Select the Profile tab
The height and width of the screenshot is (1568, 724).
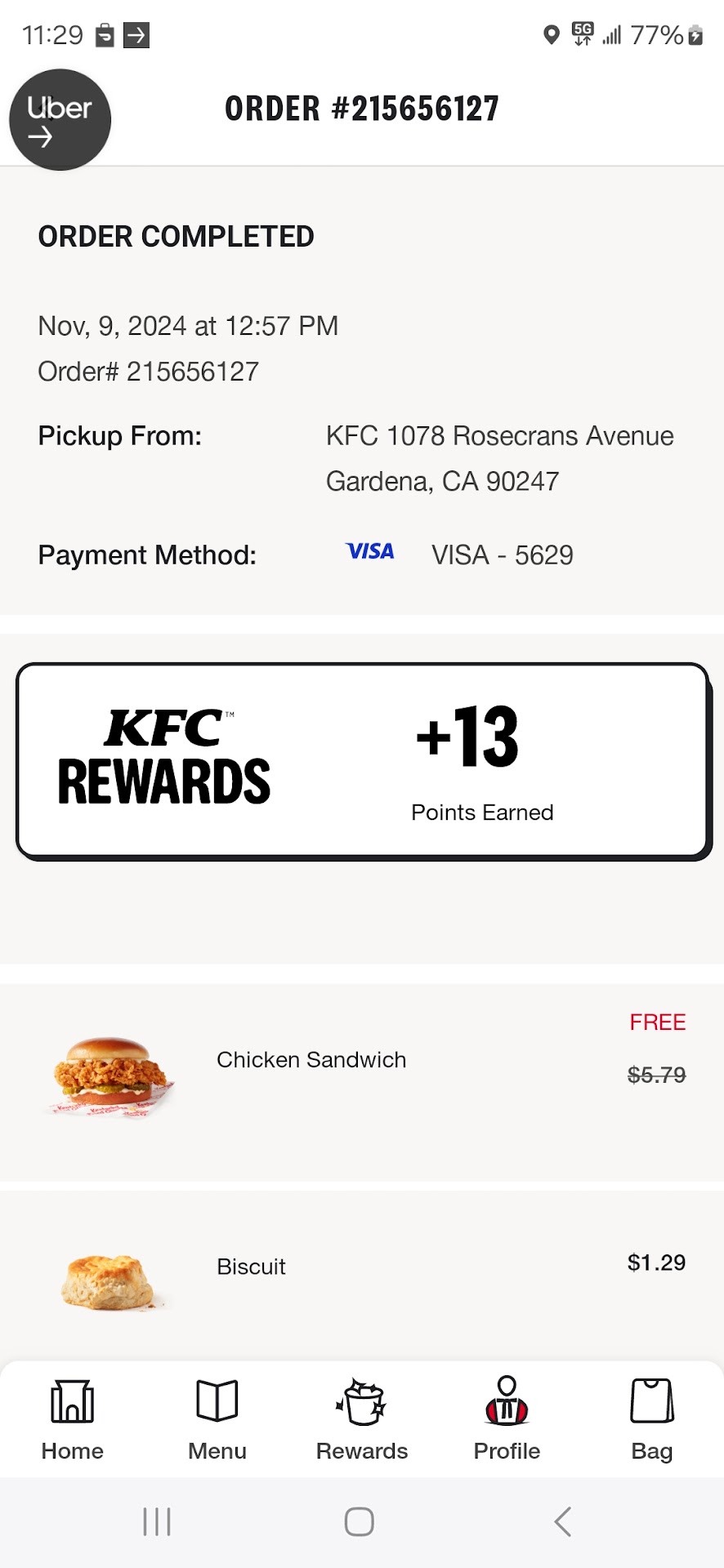[507, 1419]
